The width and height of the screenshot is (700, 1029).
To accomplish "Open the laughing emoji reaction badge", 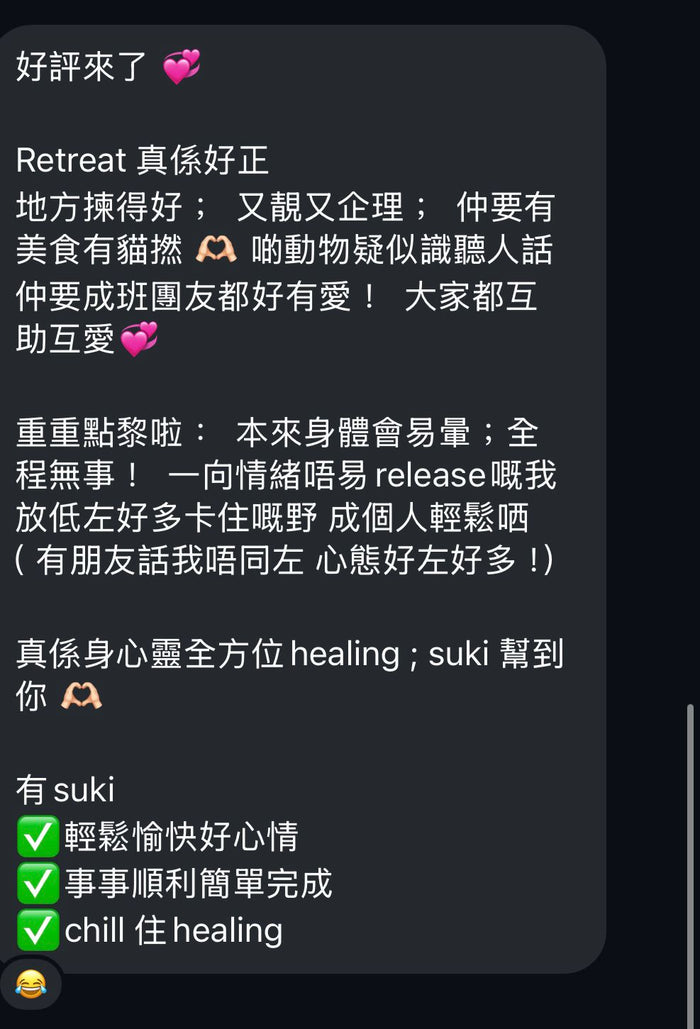I will point(30,985).
